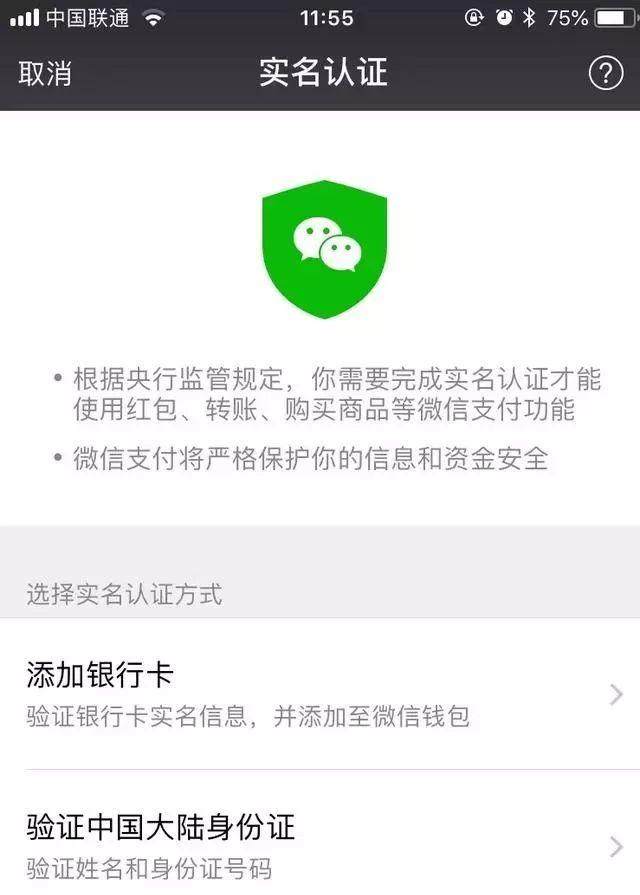Viewport: 640px width, 895px height.
Task: Open the help question mark icon
Action: click(x=605, y=73)
